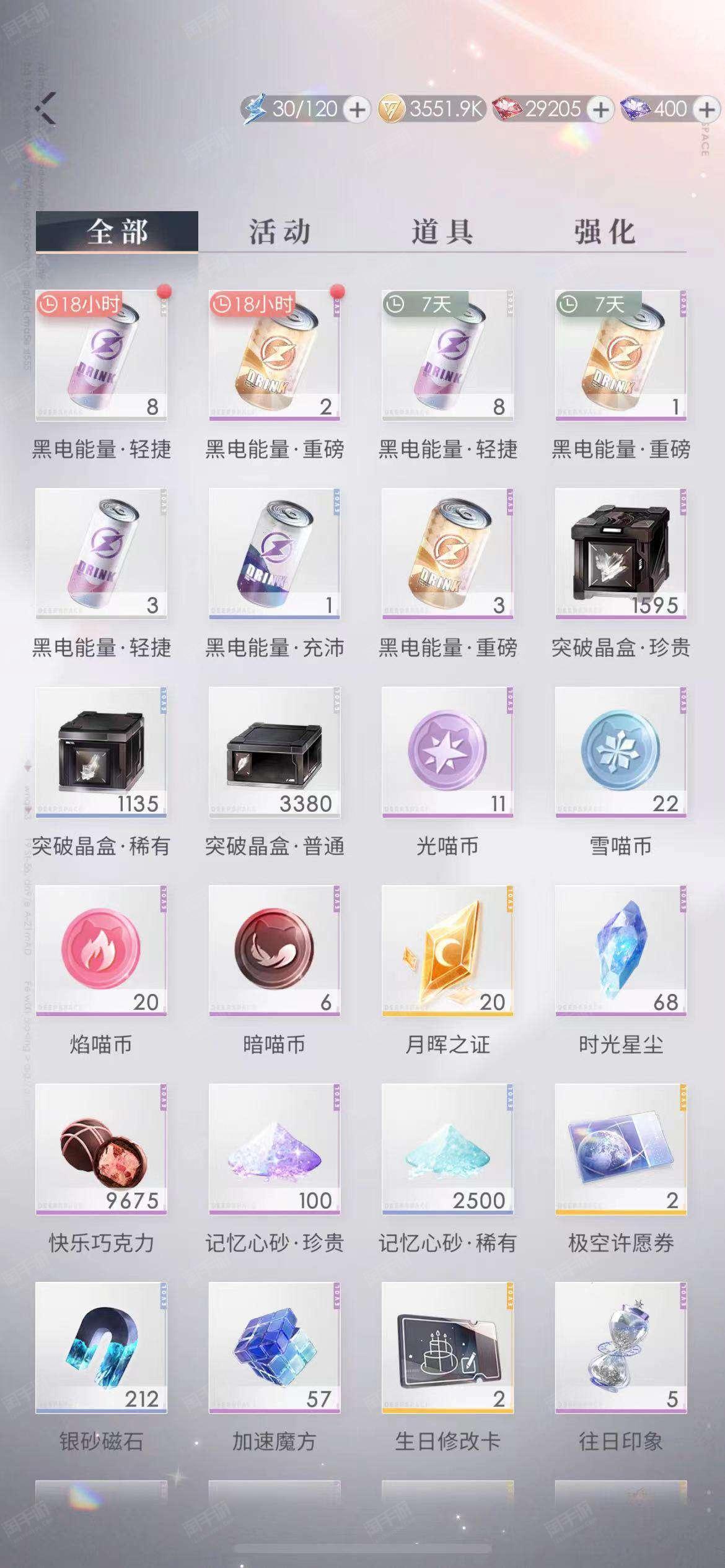Switch to the 活动 tab
The image size is (725, 1568).
pyautogui.click(x=279, y=232)
